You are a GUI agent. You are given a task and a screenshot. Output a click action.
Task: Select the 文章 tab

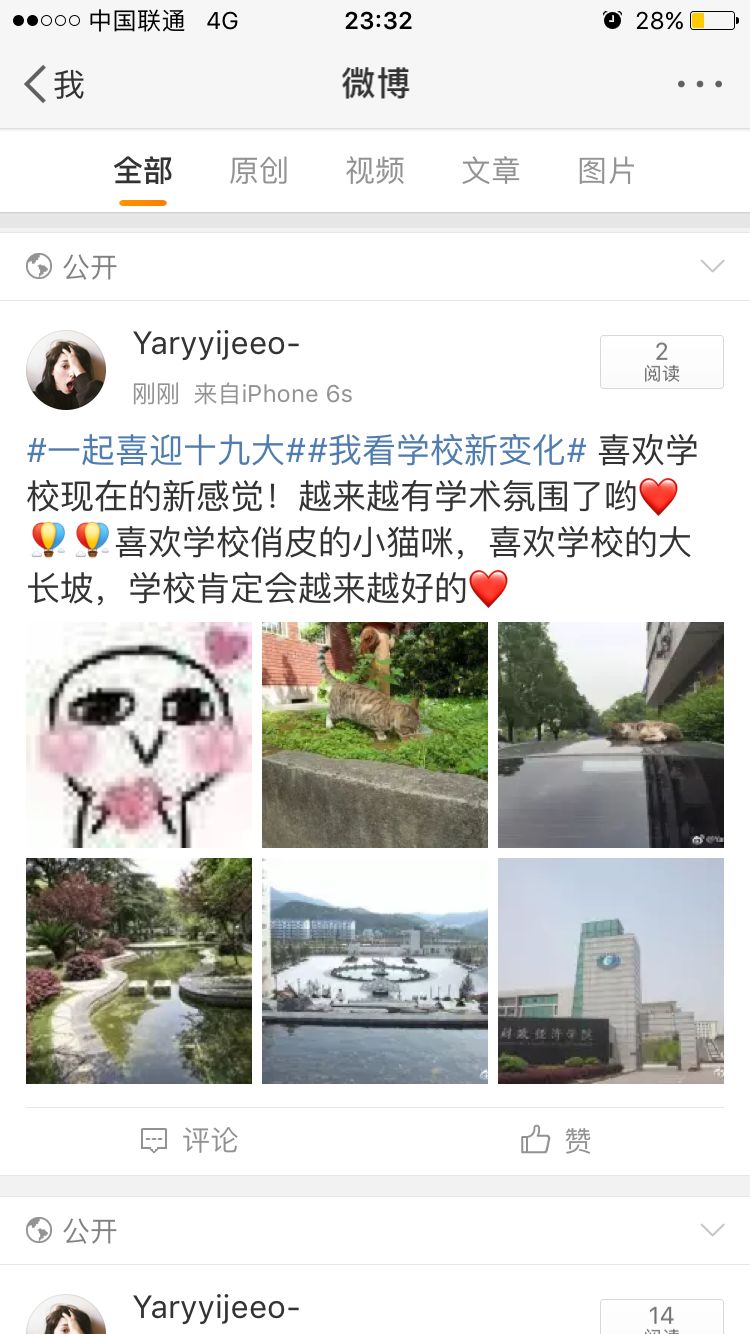(489, 170)
